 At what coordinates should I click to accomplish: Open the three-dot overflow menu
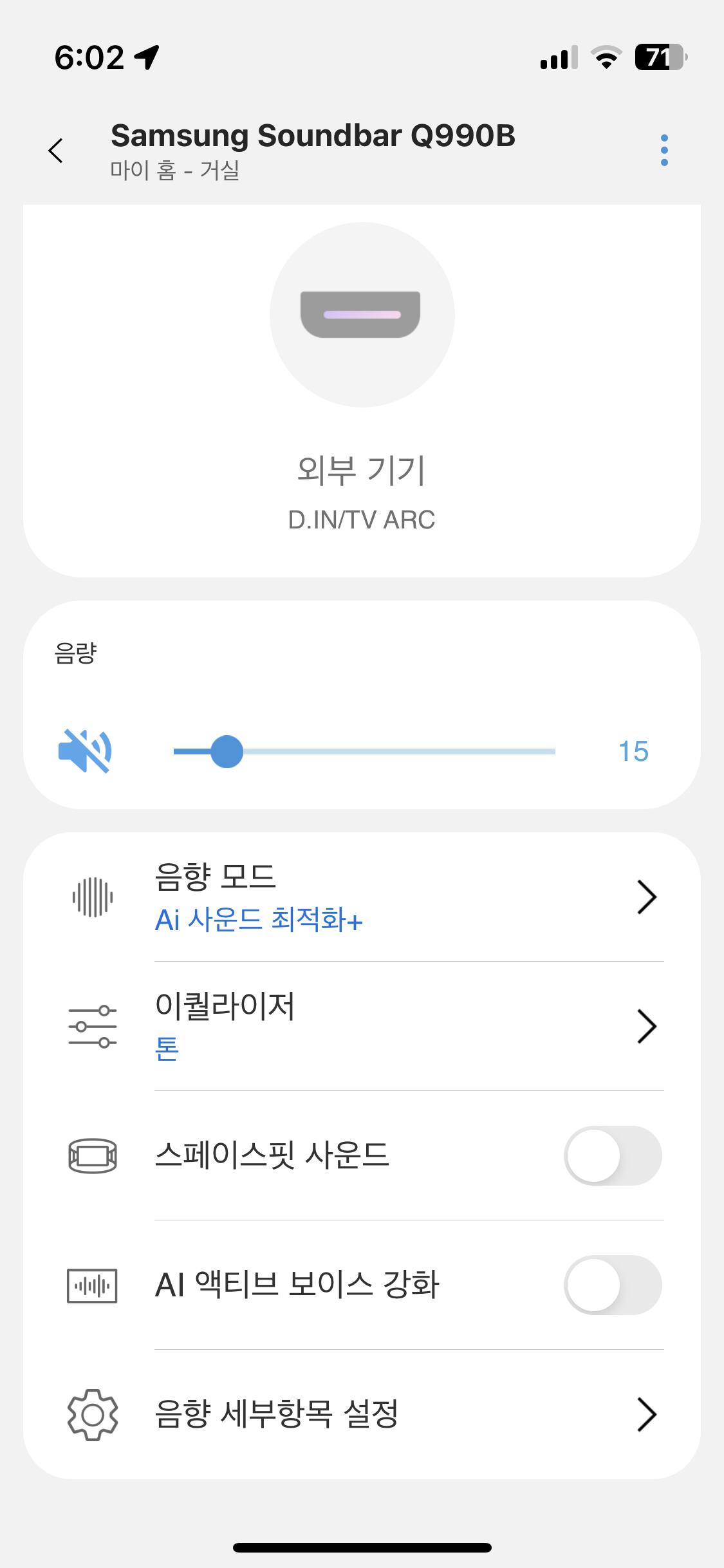pyautogui.click(x=664, y=151)
